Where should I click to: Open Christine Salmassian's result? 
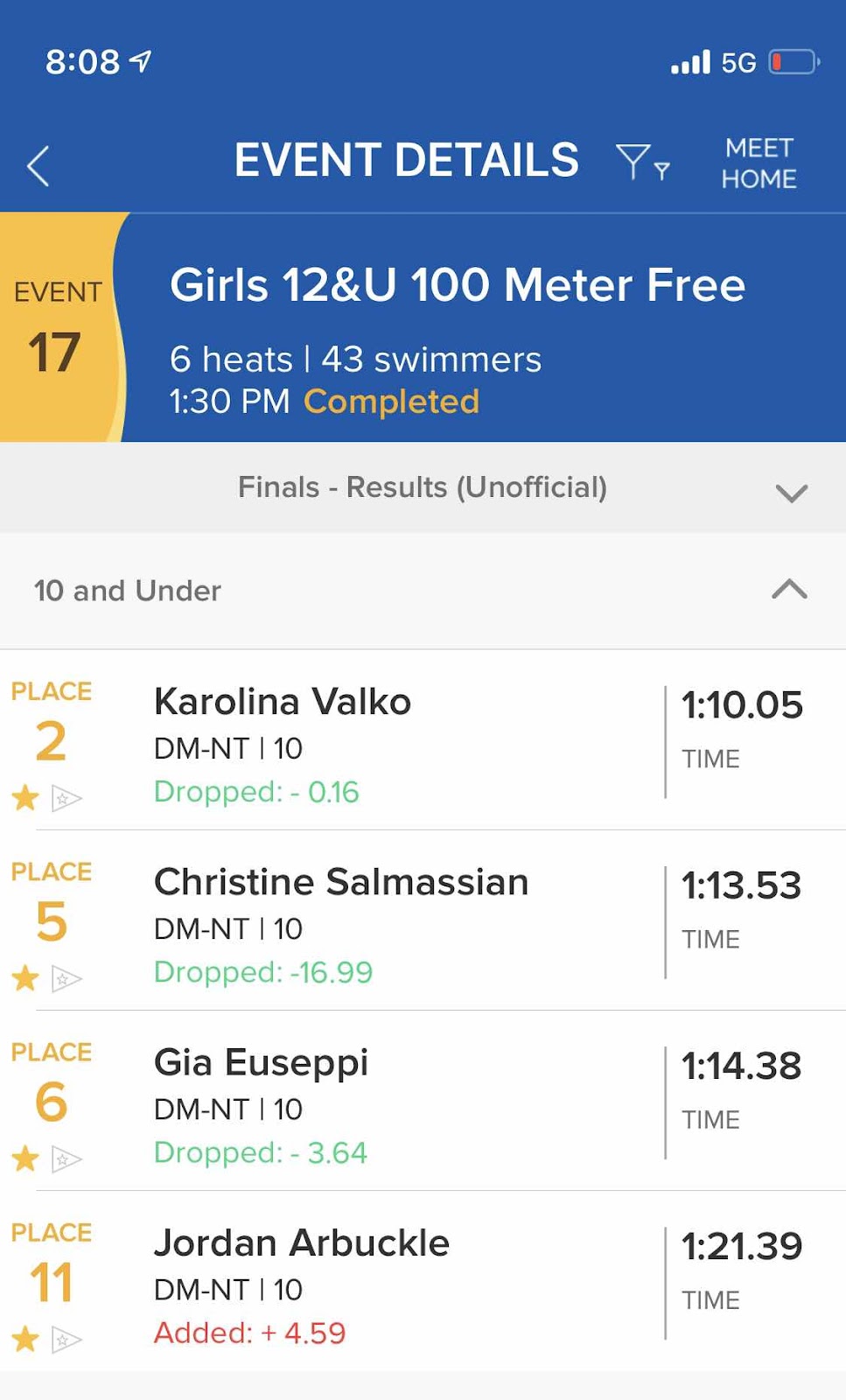(x=340, y=883)
